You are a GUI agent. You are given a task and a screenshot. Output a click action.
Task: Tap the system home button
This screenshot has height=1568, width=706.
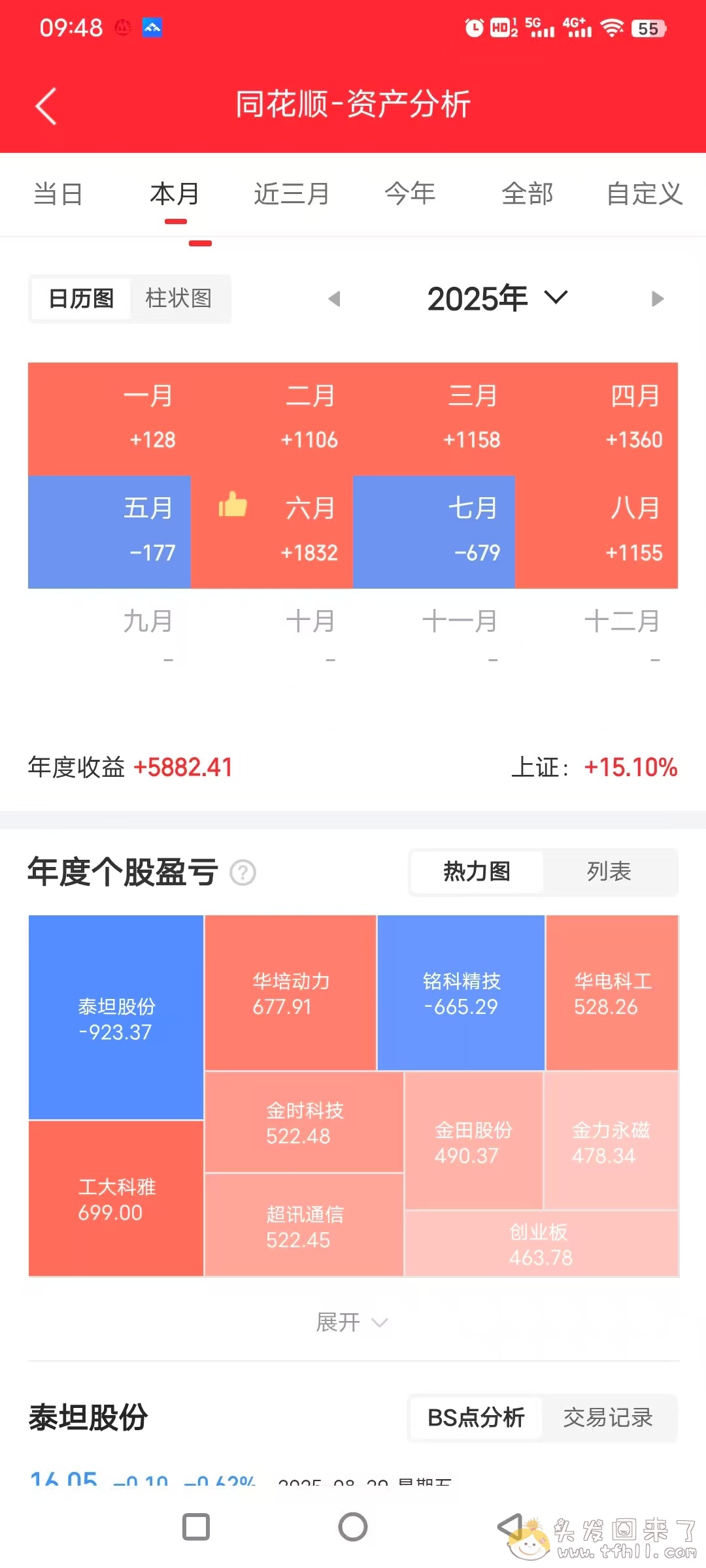(353, 1527)
